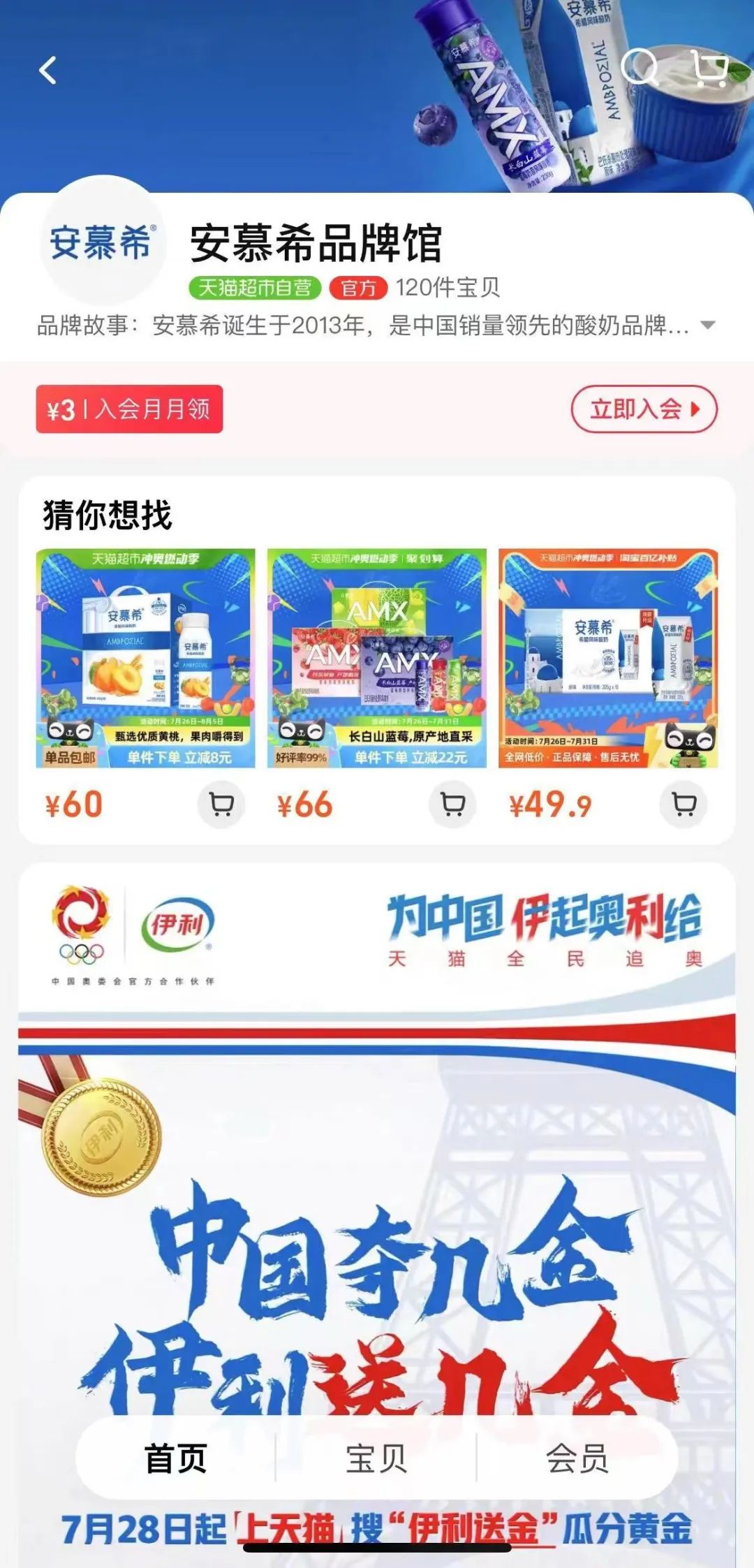Add the ¥49.9 item to cart
This screenshot has height=1568, width=754.
pyautogui.click(x=683, y=805)
